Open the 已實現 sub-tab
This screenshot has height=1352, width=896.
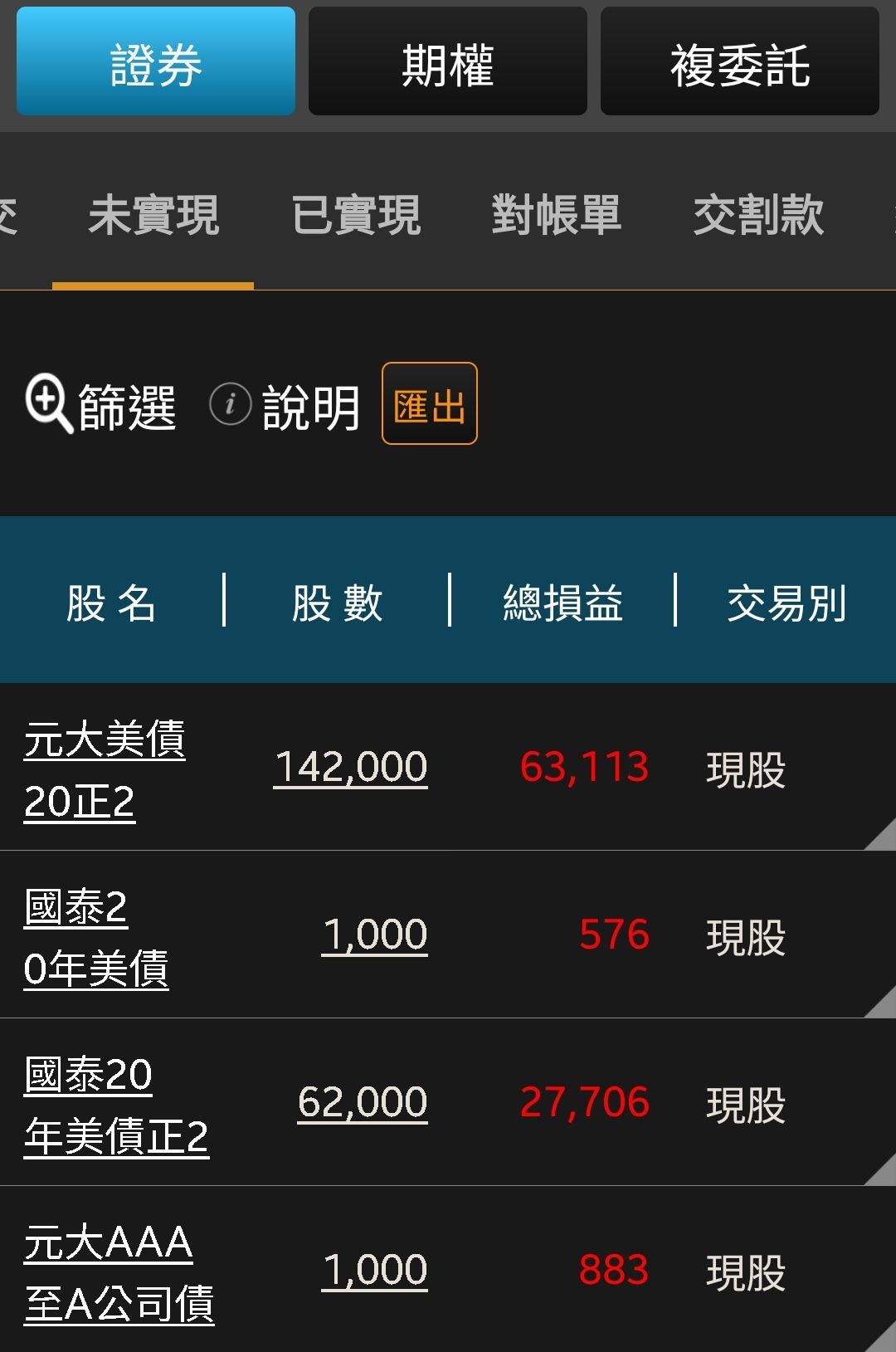coord(356,216)
